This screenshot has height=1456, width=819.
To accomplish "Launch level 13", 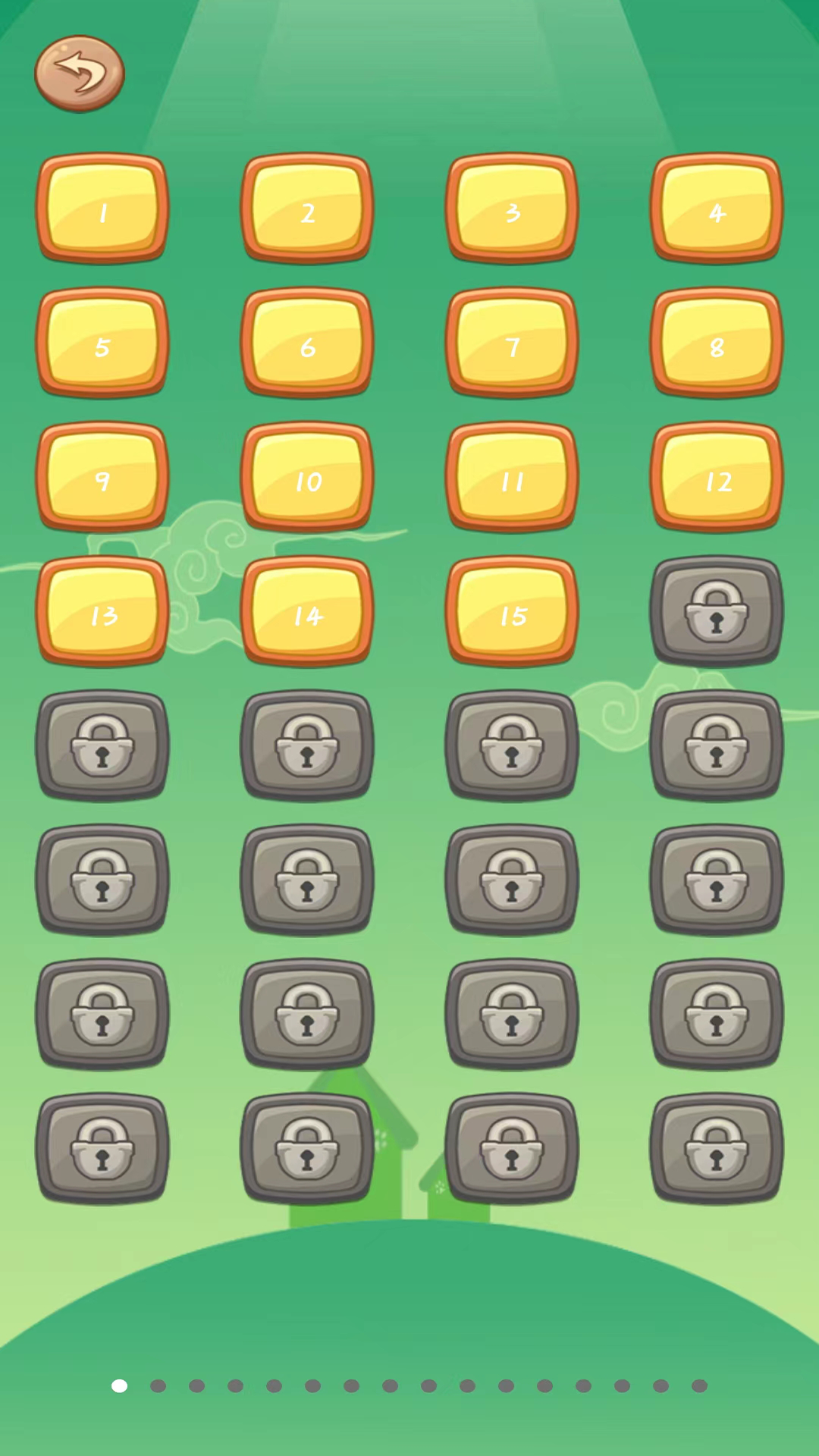I will pos(102,611).
